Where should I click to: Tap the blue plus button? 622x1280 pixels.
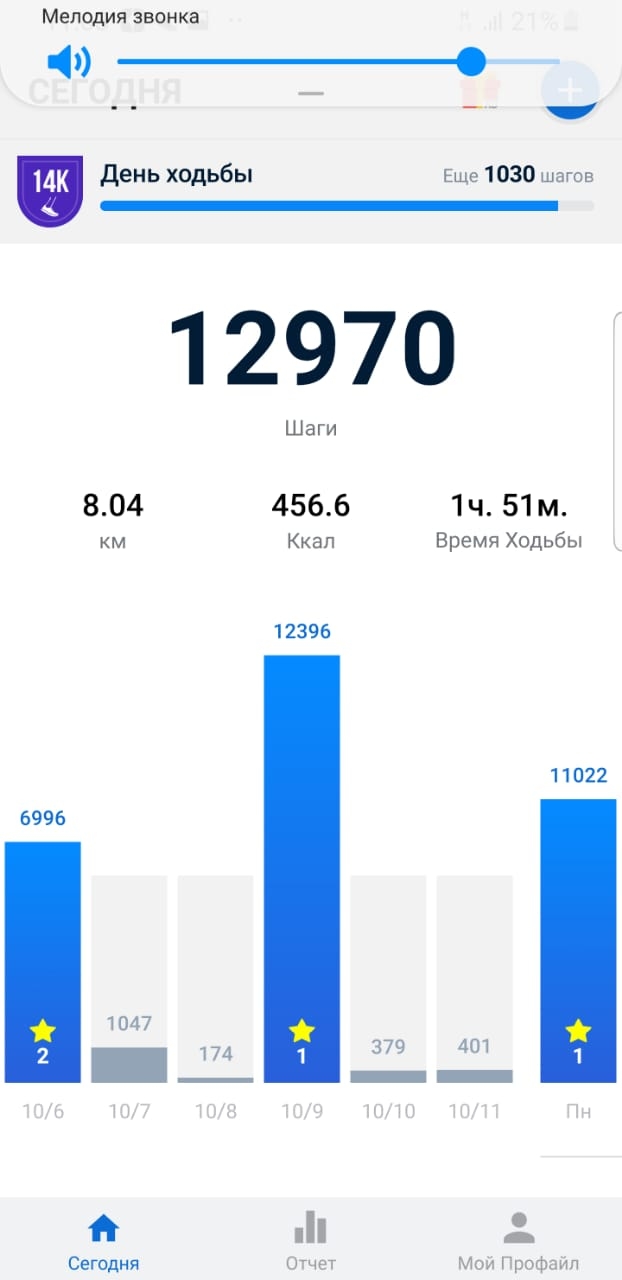[569, 92]
